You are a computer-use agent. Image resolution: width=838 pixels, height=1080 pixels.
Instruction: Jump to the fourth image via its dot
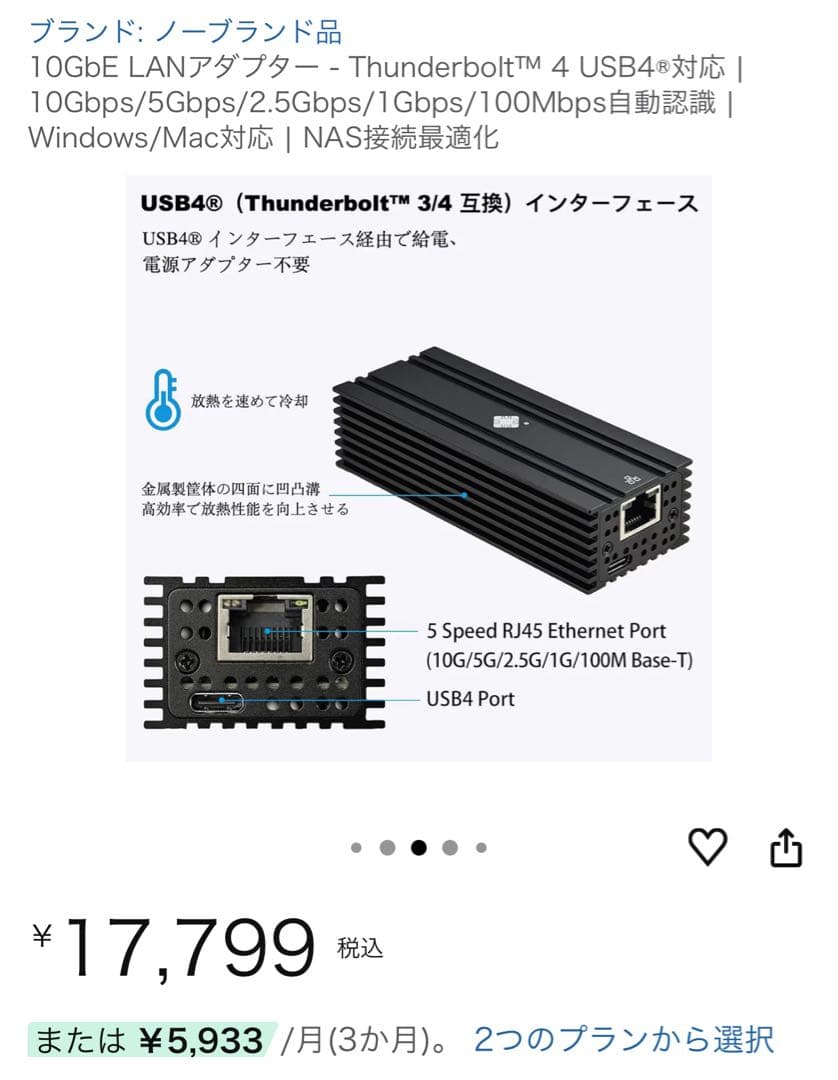pyautogui.click(x=447, y=846)
